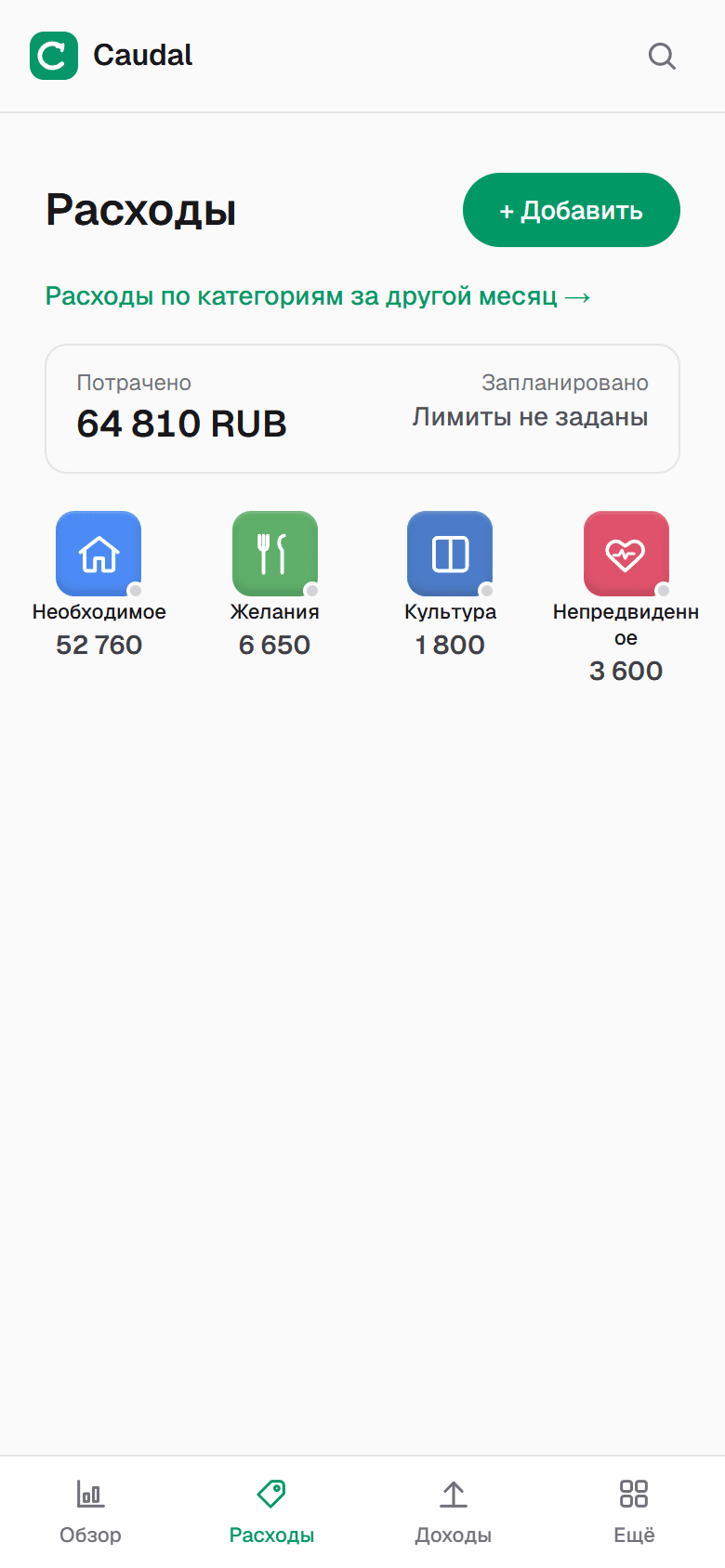Open the «Ещё» tab
Image resolution: width=725 pixels, height=1568 pixels.
634,1512
